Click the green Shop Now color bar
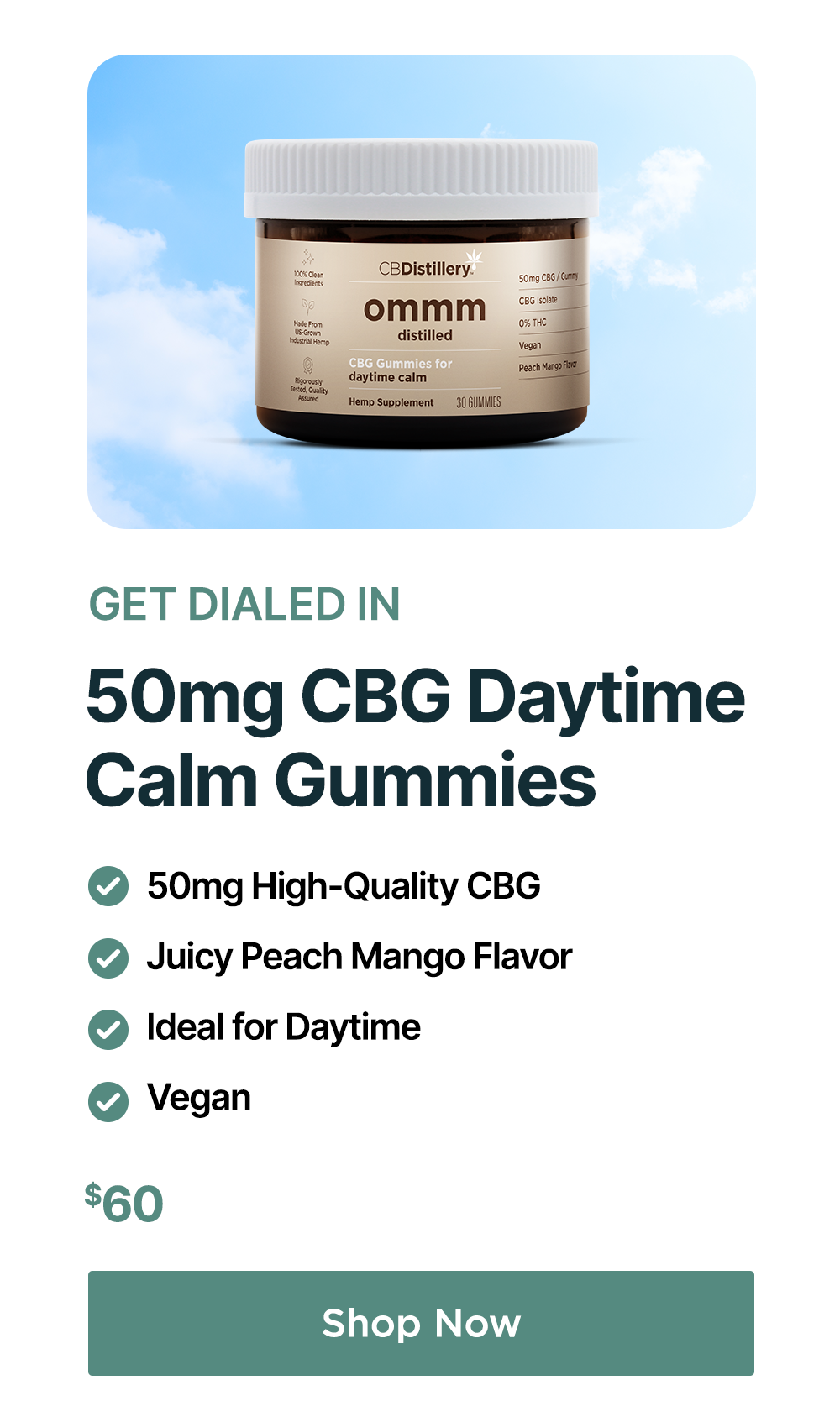 420,1322
